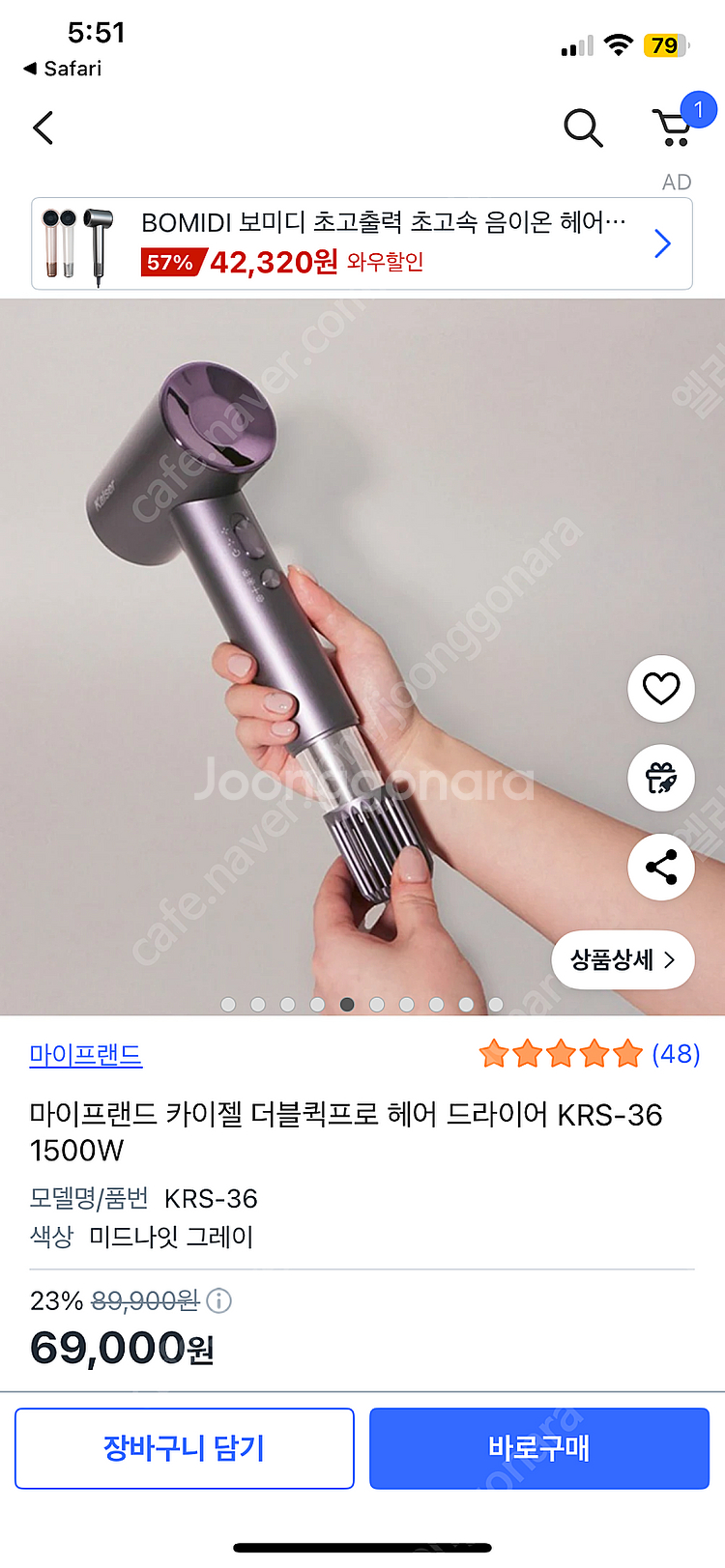
Task: Tap the gift icon button
Action: [x=661, y=778]
